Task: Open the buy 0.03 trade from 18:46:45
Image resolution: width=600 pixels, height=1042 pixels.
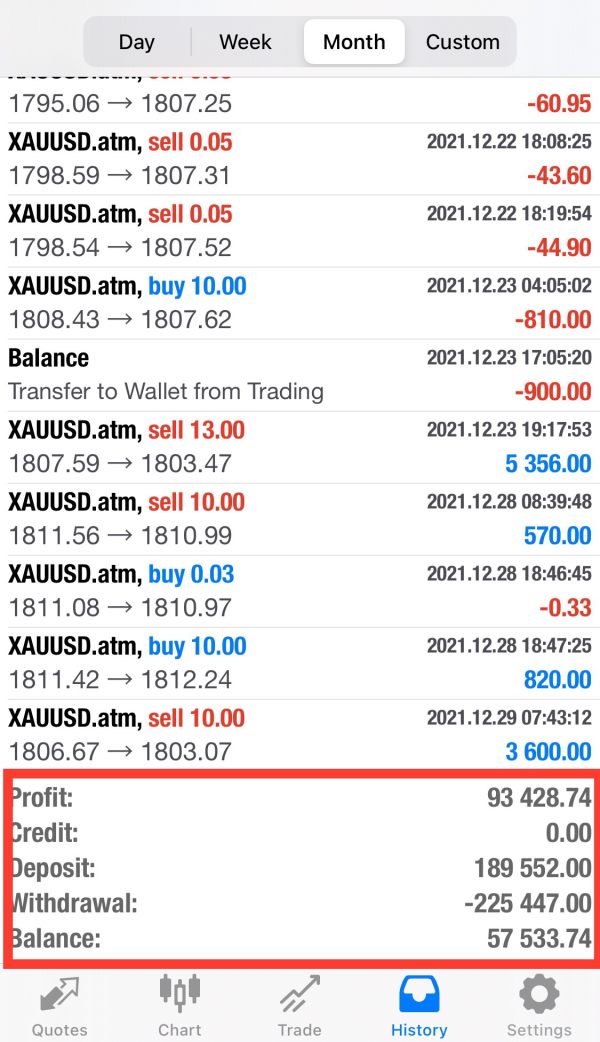Action: pos(300,591)
